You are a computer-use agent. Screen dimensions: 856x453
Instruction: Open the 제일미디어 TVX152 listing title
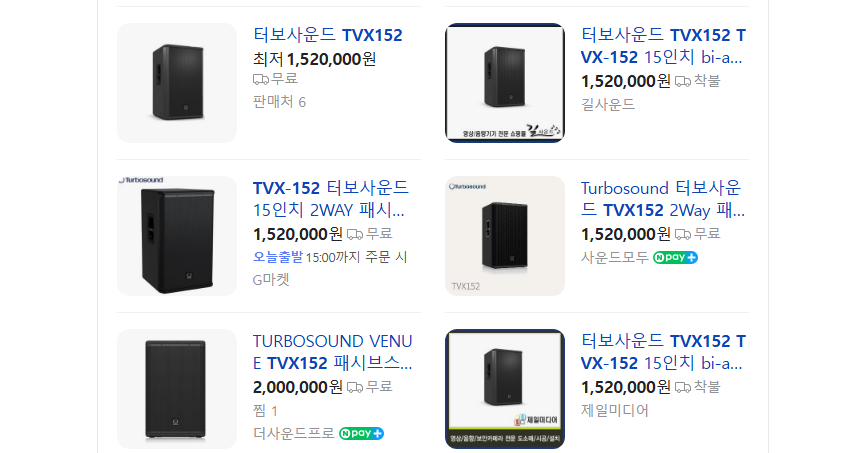pyautogui.click(x=662, y=351)
